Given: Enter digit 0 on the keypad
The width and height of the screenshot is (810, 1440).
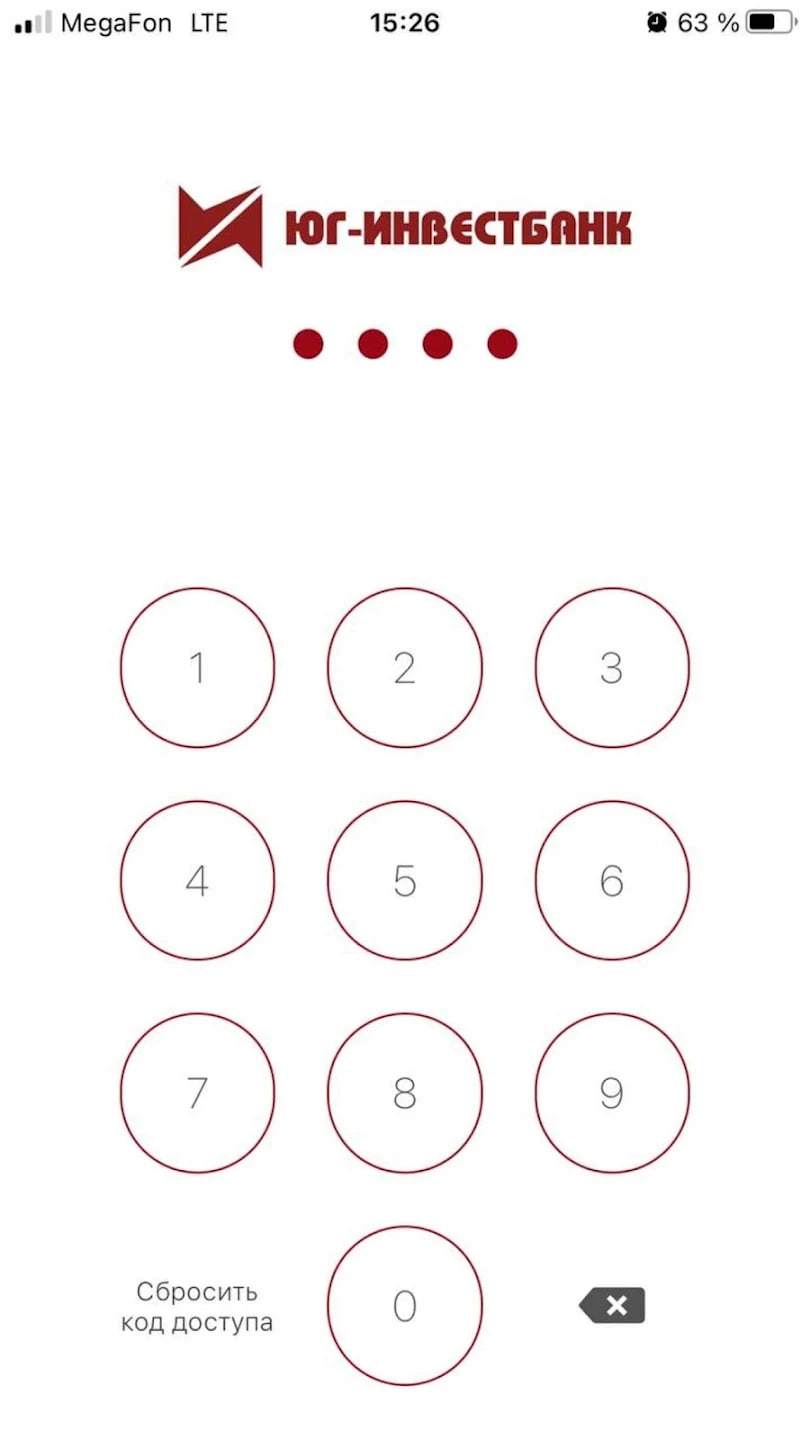Looking at the screenshot, I should click(404, 1305).
